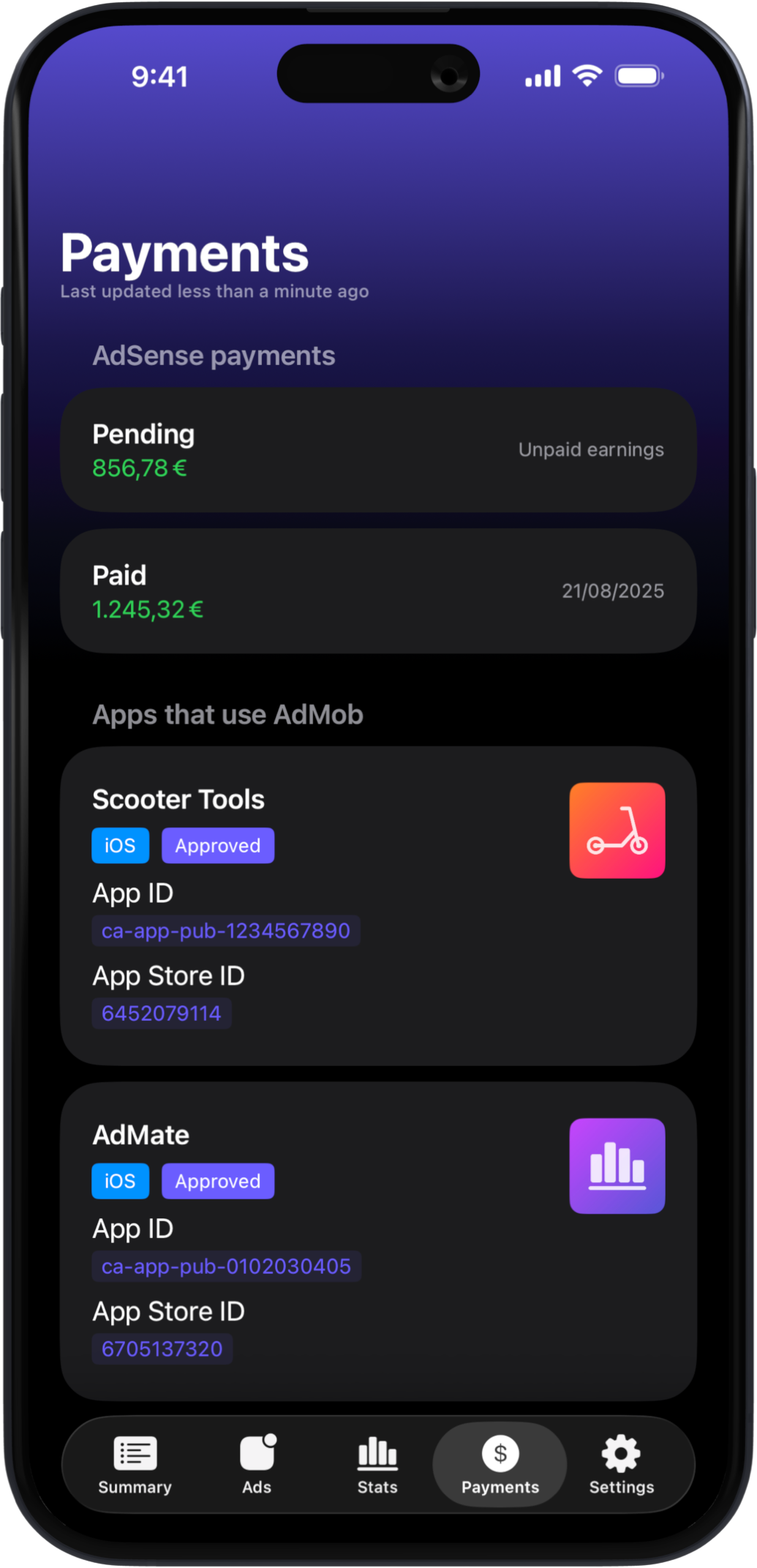Go to the Stats tab
The height and width of the screenshot is (1568, 757).
[x=377, y=1466]
